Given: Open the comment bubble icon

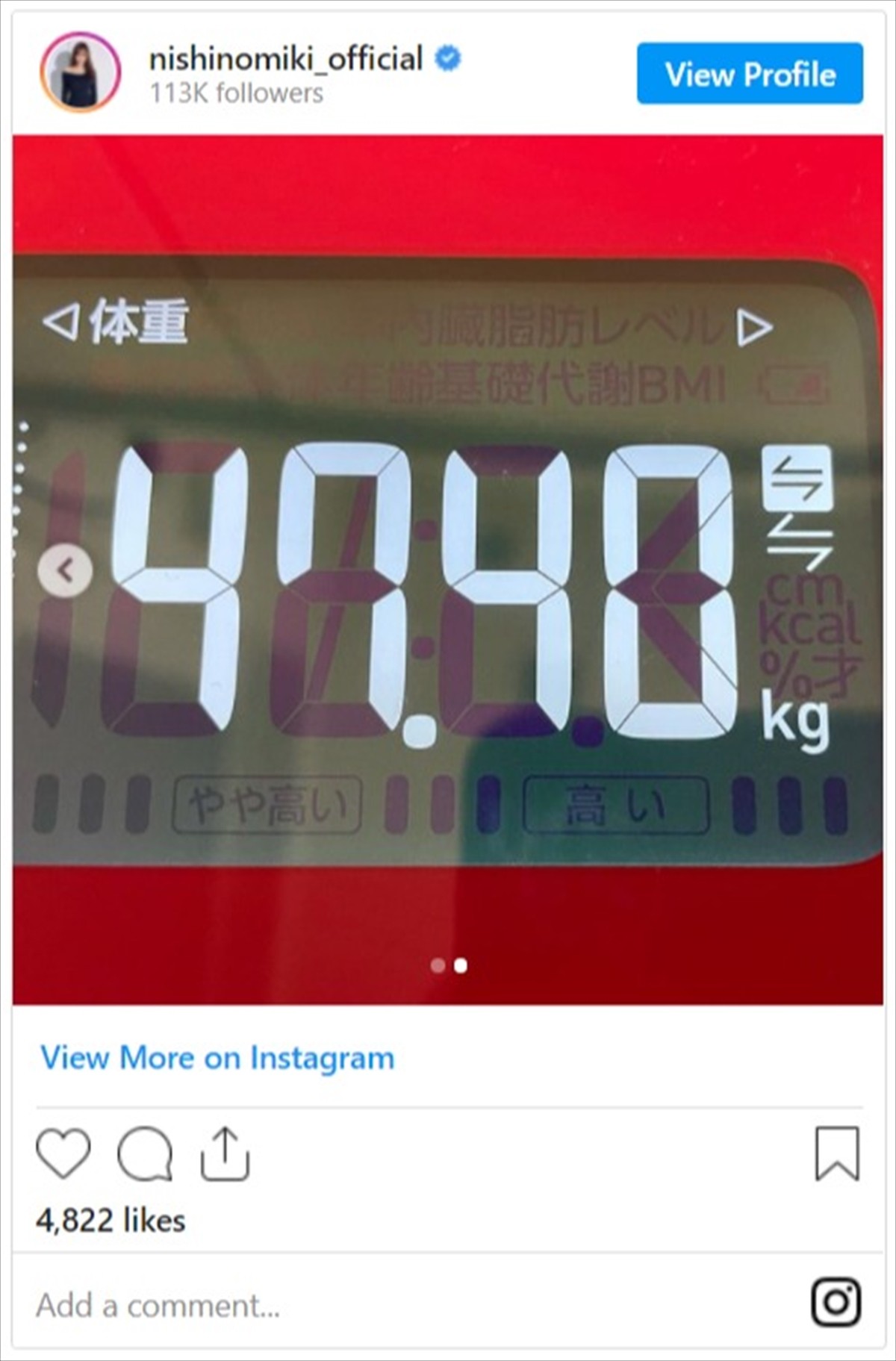Looking at the screenshot, I should tap(145, 1153).
